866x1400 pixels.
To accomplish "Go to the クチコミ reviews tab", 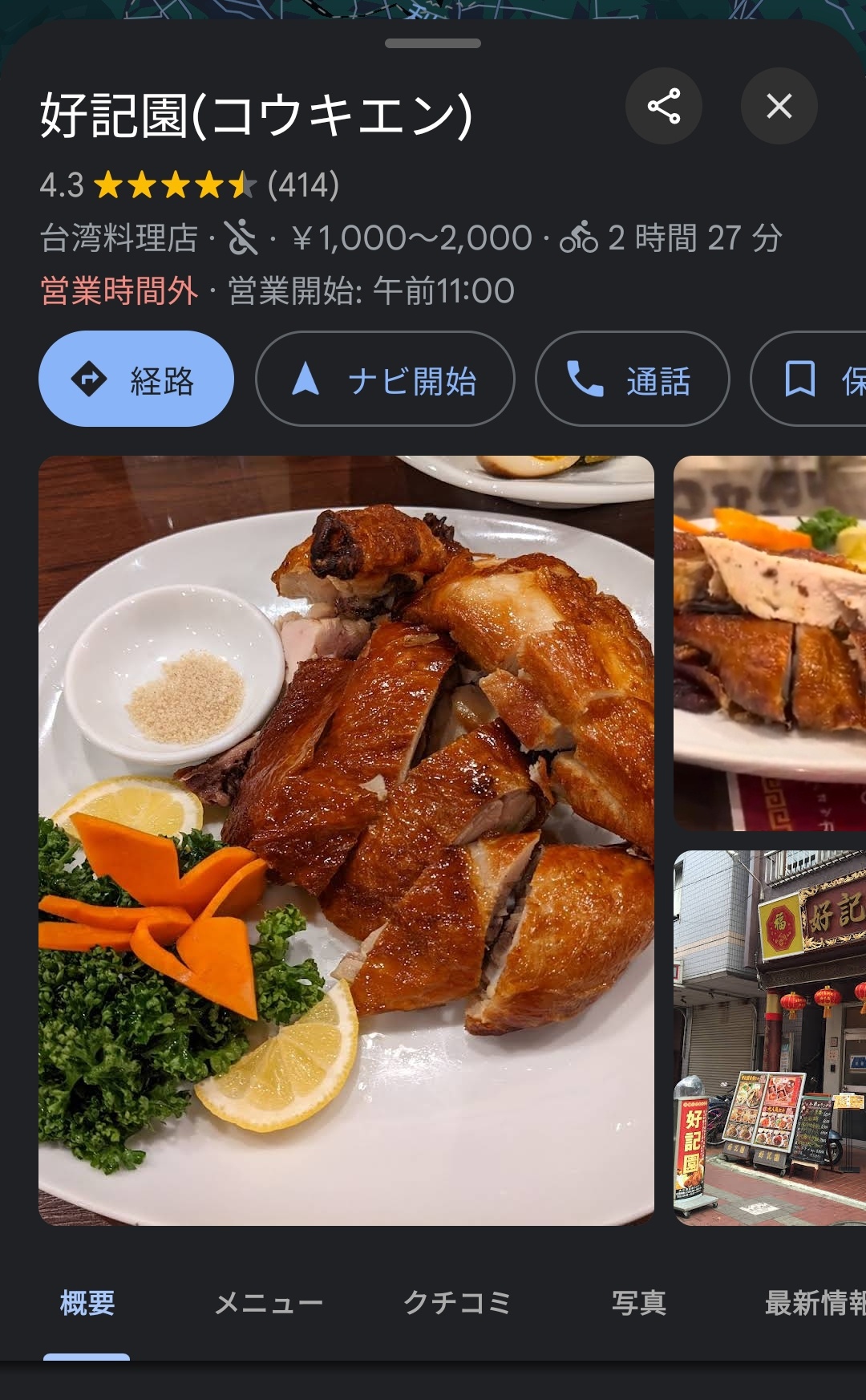I will tap(457, 1303).
